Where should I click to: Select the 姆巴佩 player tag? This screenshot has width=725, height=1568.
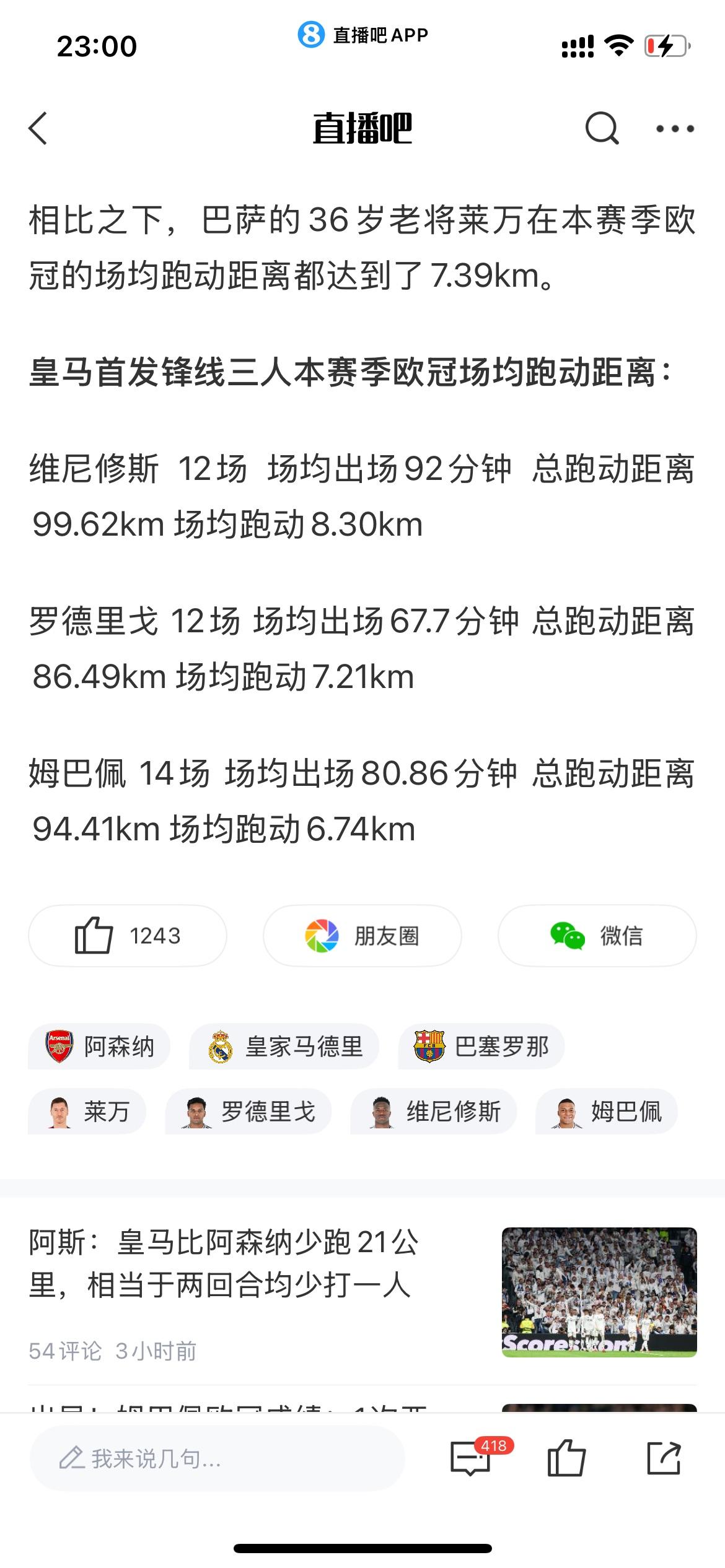pyautogui.click(x=607, y=1112)
